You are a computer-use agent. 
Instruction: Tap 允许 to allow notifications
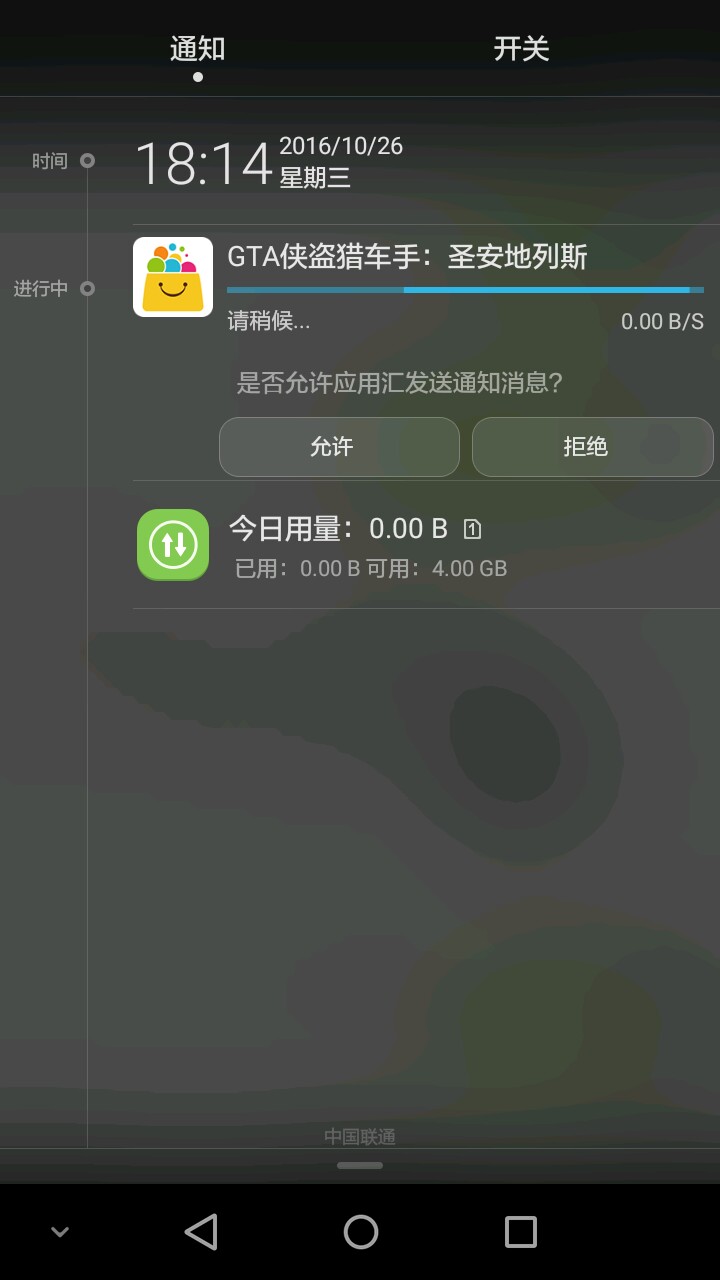tap(339, 446)
